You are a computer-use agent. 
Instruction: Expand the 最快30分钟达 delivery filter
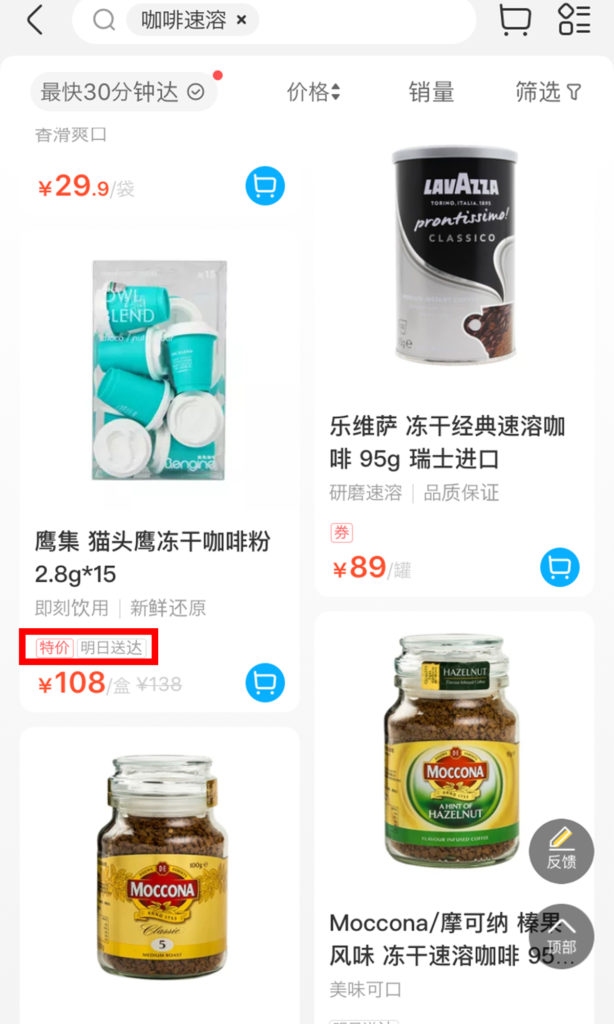122,93
